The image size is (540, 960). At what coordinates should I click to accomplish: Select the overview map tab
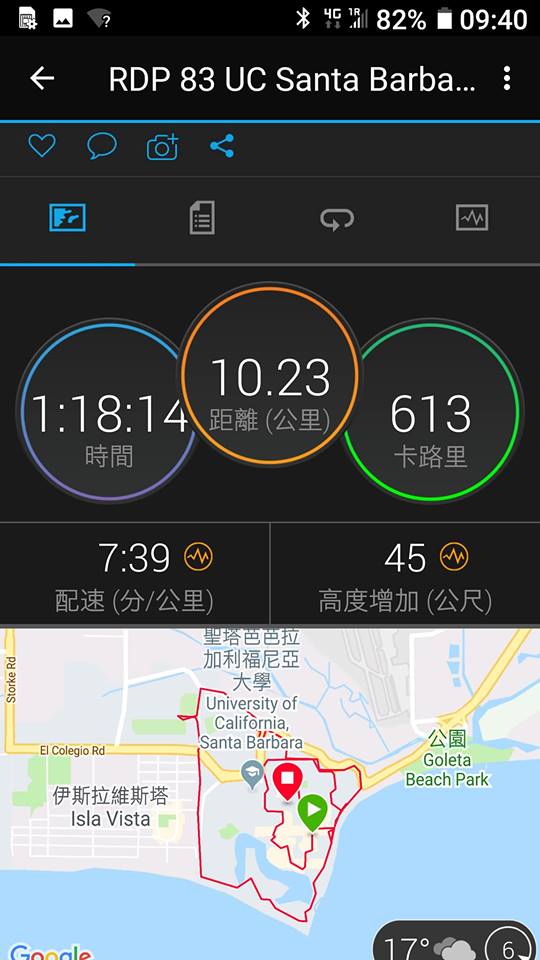pos(67,218)
